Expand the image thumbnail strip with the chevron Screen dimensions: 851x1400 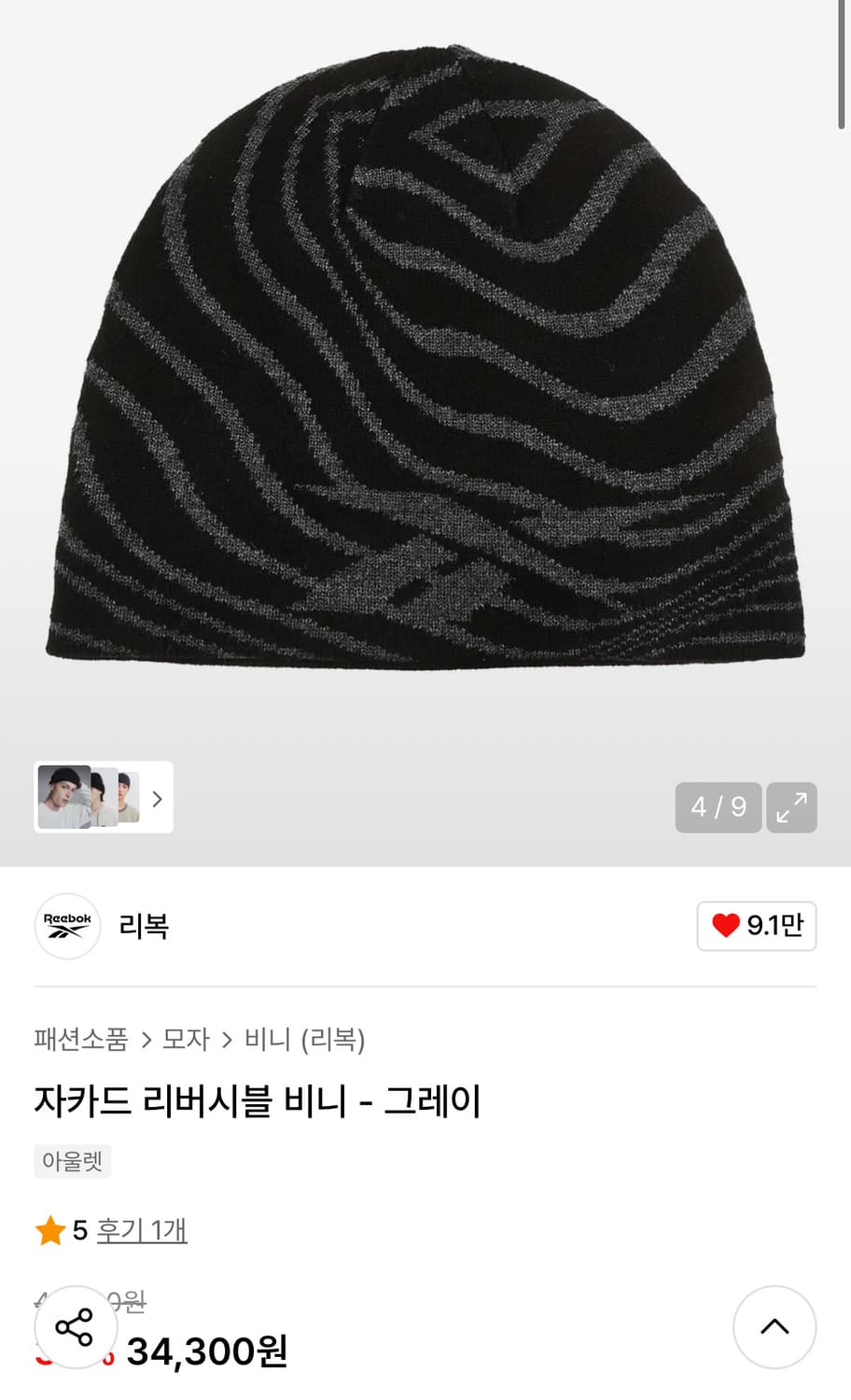tap(157, 799)
